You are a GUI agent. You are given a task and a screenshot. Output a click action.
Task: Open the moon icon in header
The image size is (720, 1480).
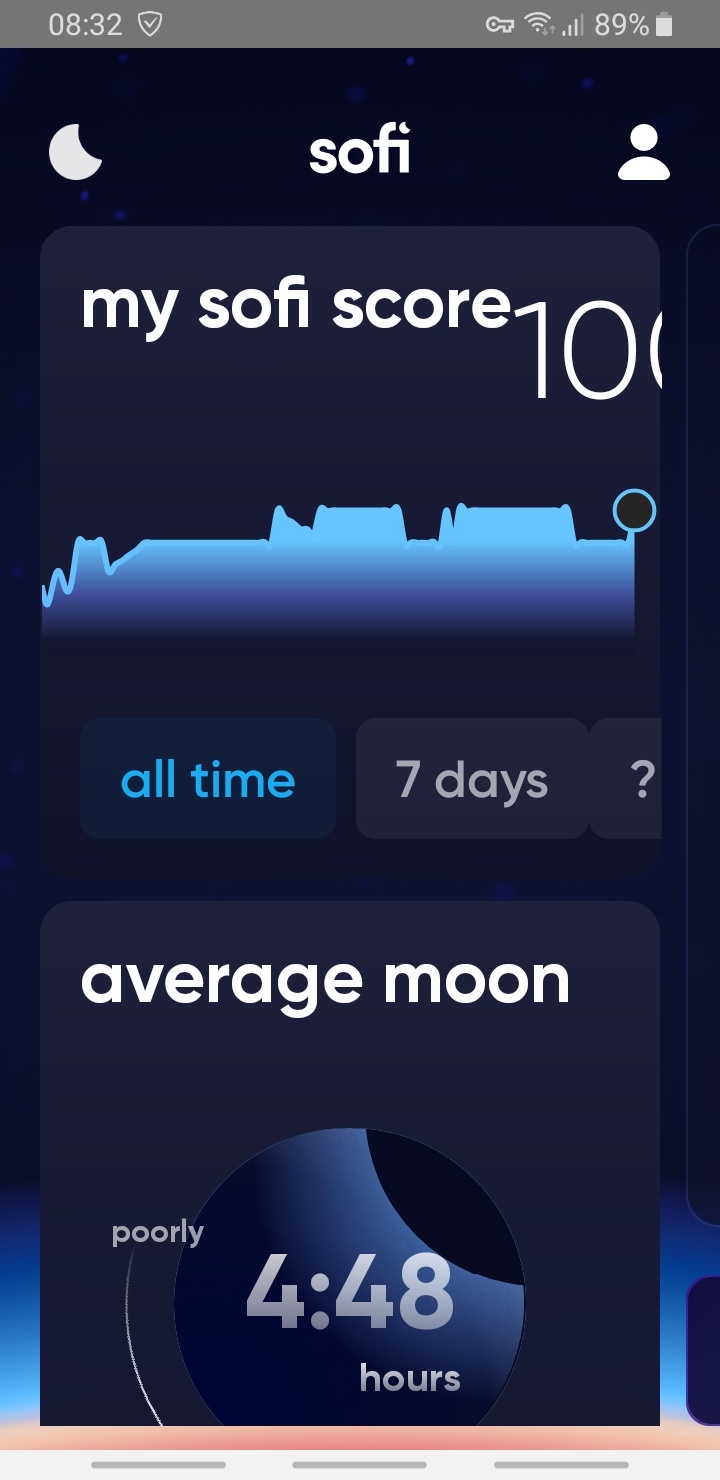(76, 153)
